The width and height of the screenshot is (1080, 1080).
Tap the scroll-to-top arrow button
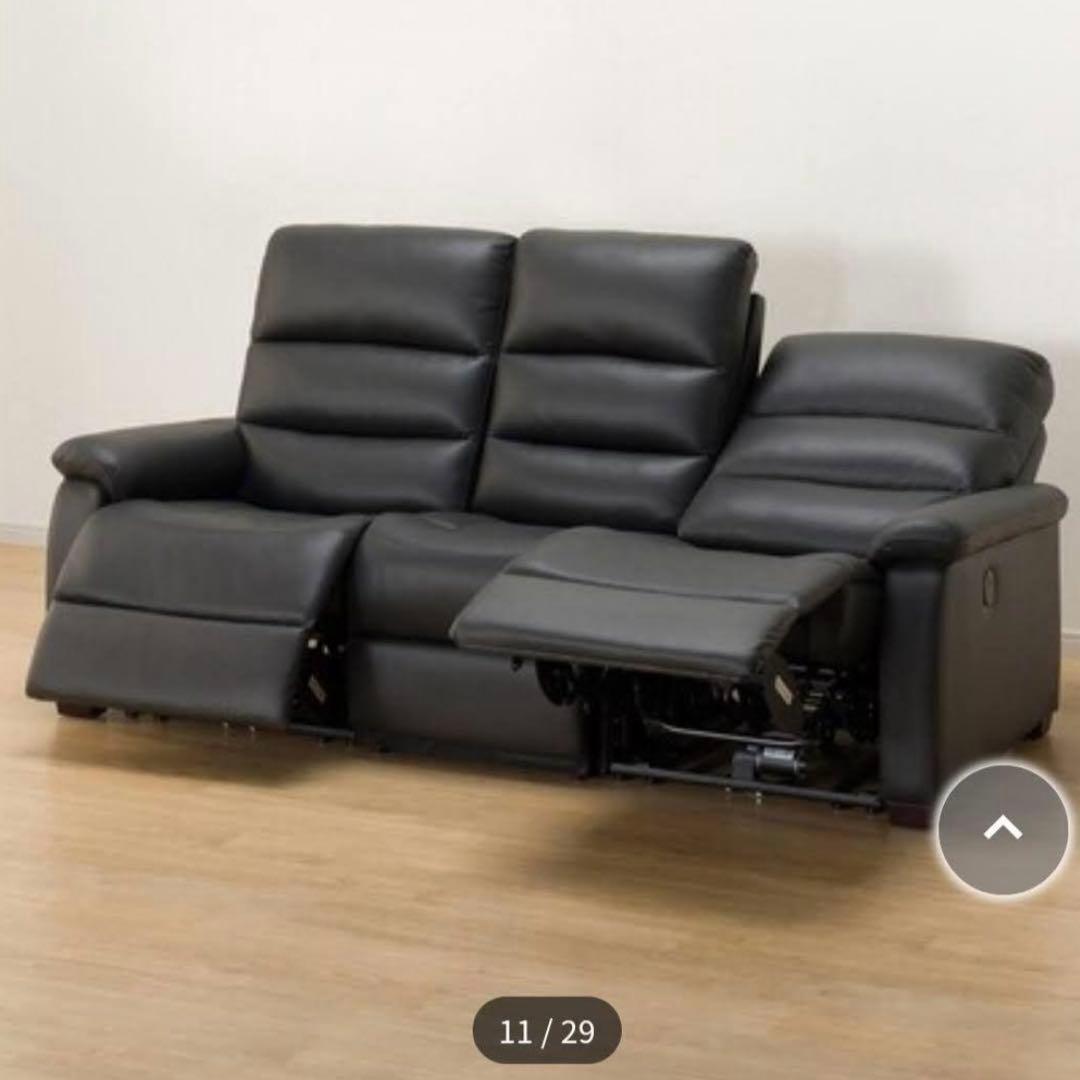pos(1003,829)
